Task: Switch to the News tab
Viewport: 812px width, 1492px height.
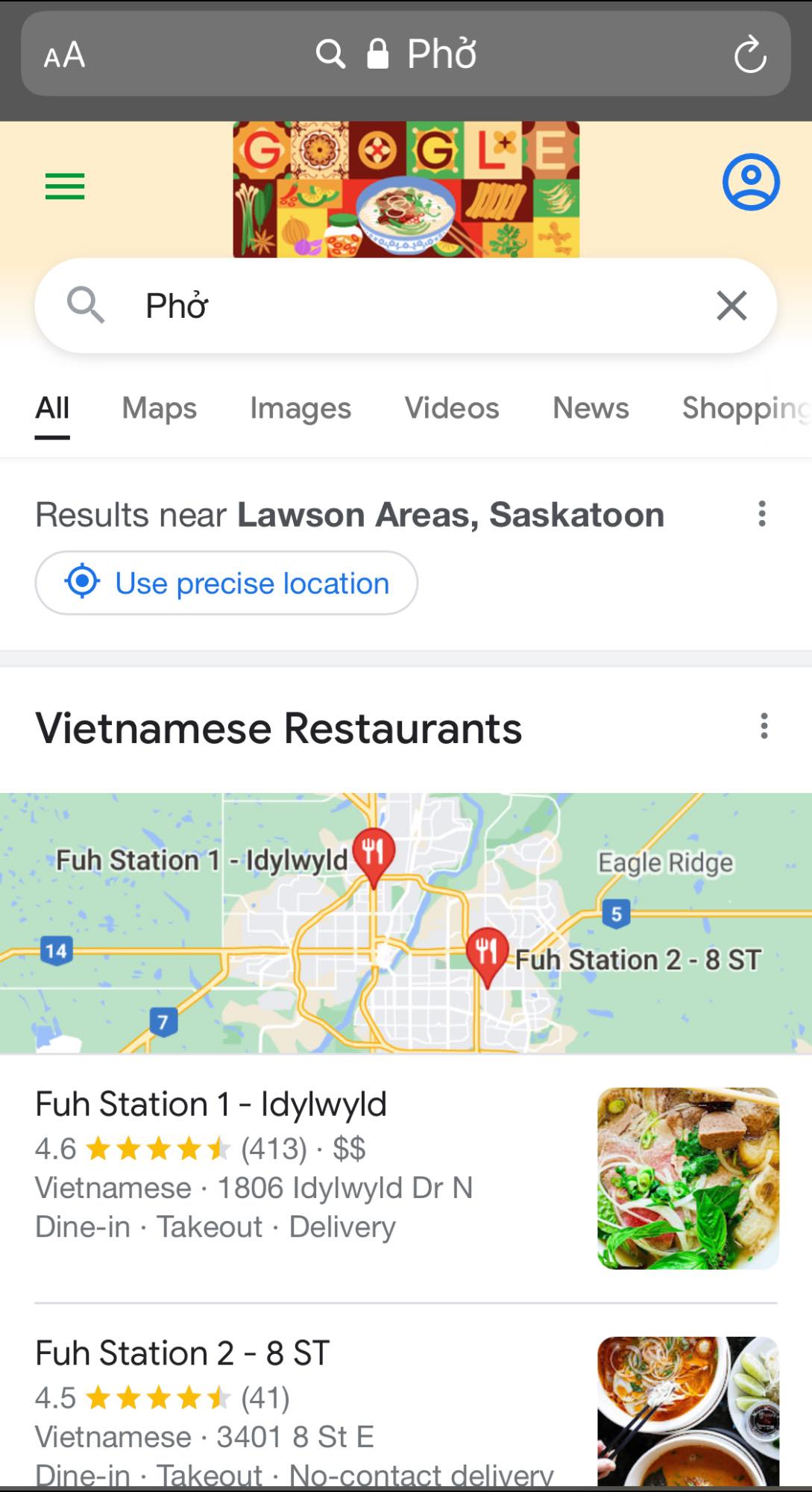Action: click(x=591, y=408)
